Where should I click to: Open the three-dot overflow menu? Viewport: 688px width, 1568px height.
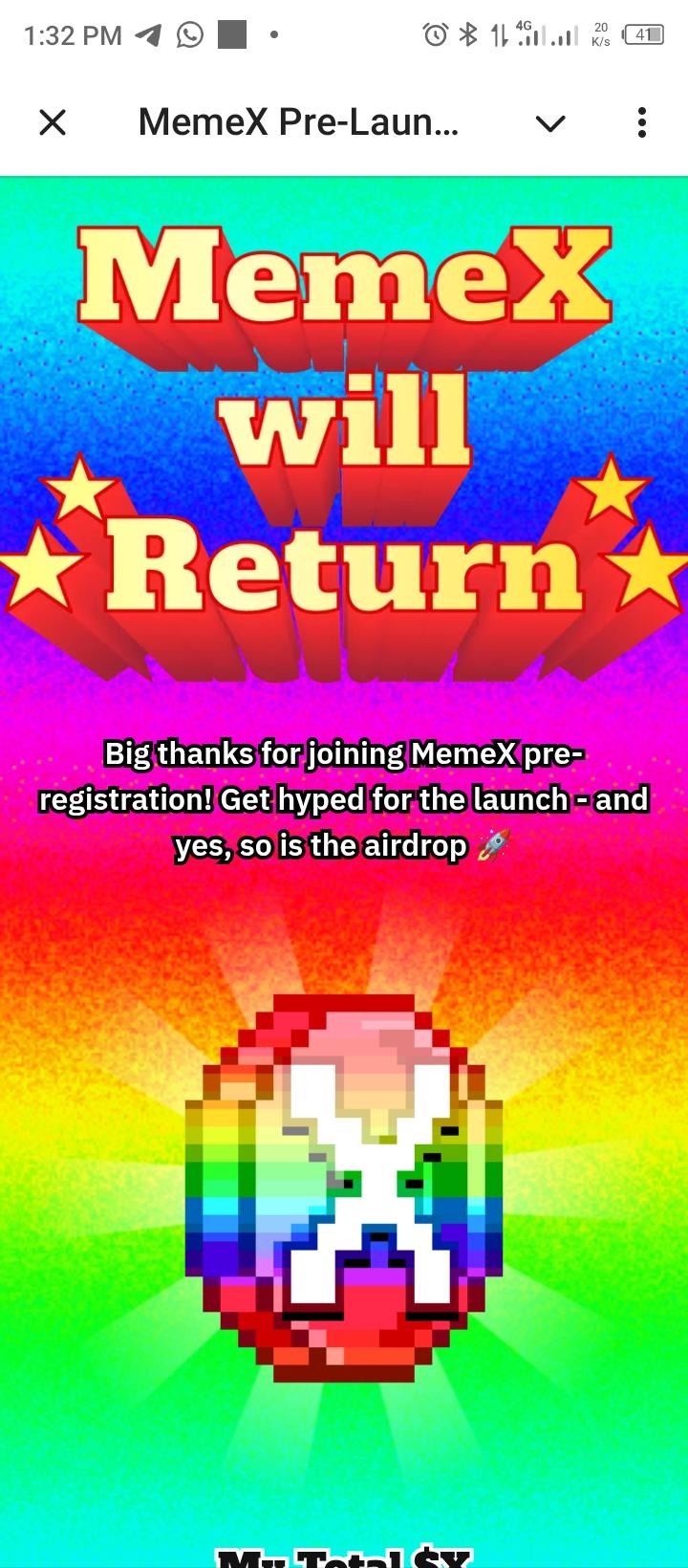coord(642,122)
